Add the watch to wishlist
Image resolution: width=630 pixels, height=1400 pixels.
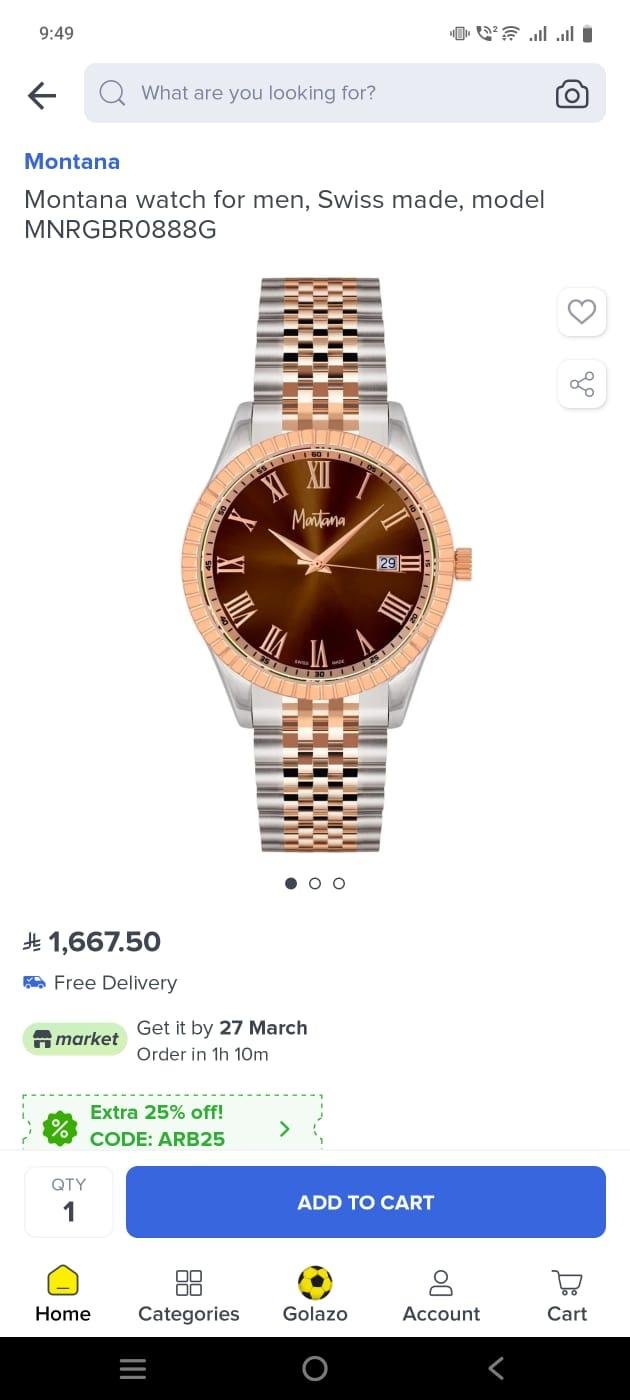pyautogui.click(x=582, y=312)
